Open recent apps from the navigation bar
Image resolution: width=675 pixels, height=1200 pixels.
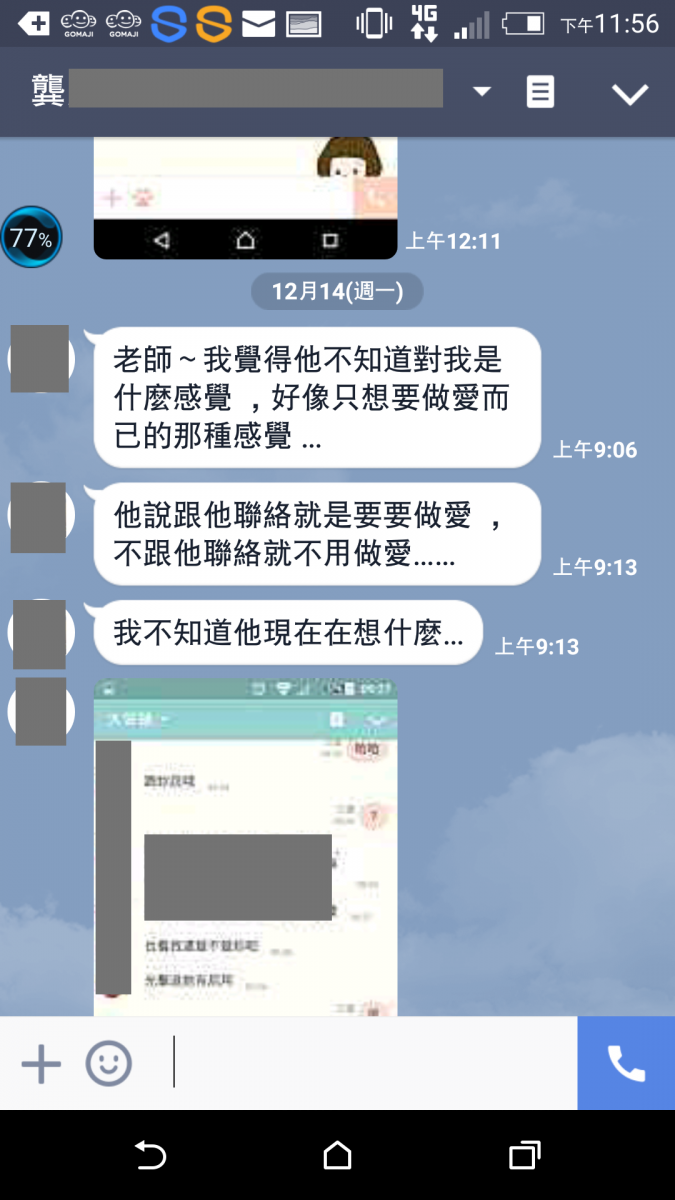(x=524, y=1156)
